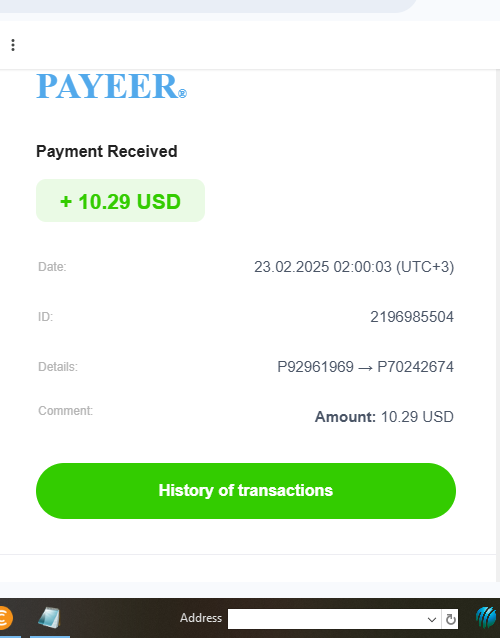The width and height of the screenshot is (500, 638).
Task: Focus the Address input field
Action: point(327,619)
